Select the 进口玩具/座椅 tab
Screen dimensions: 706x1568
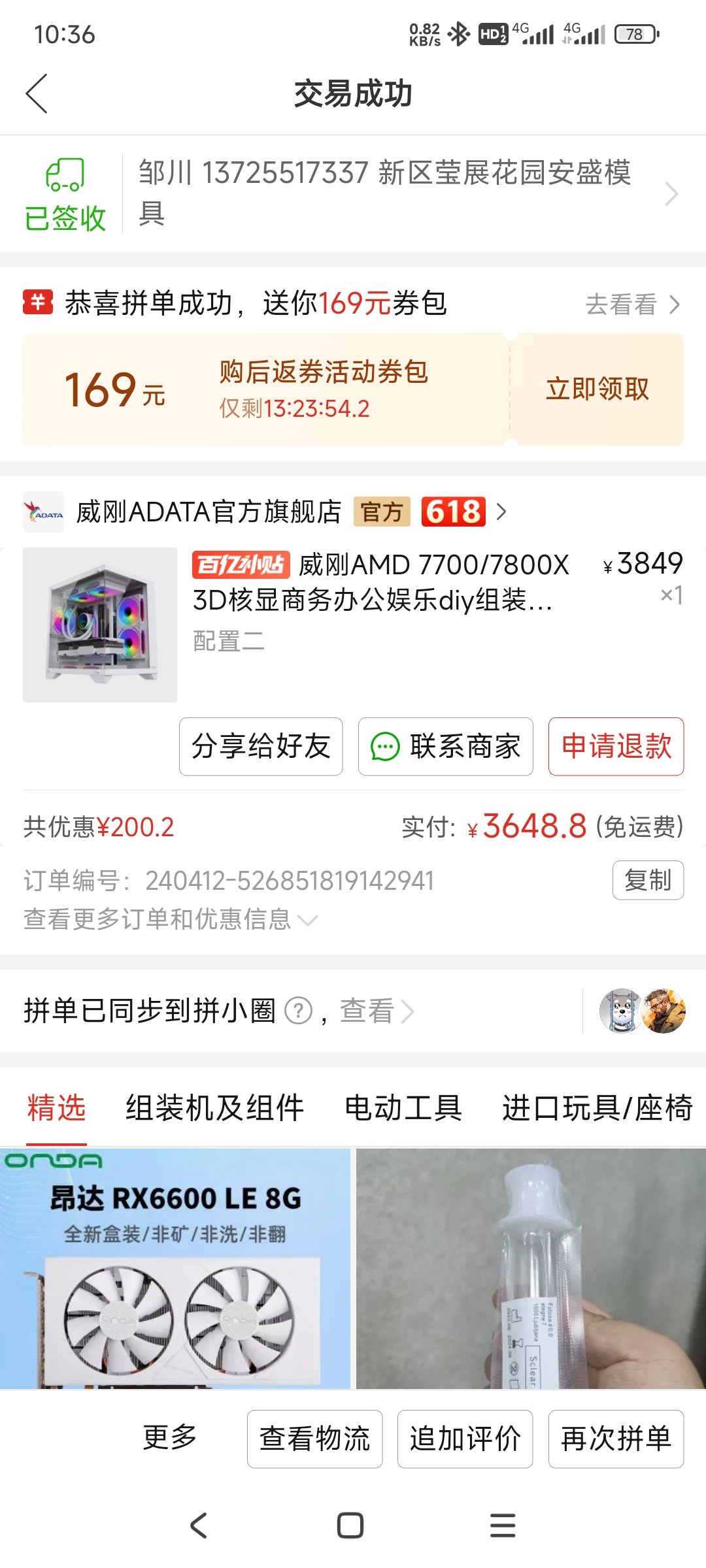tap(597, 1108)
